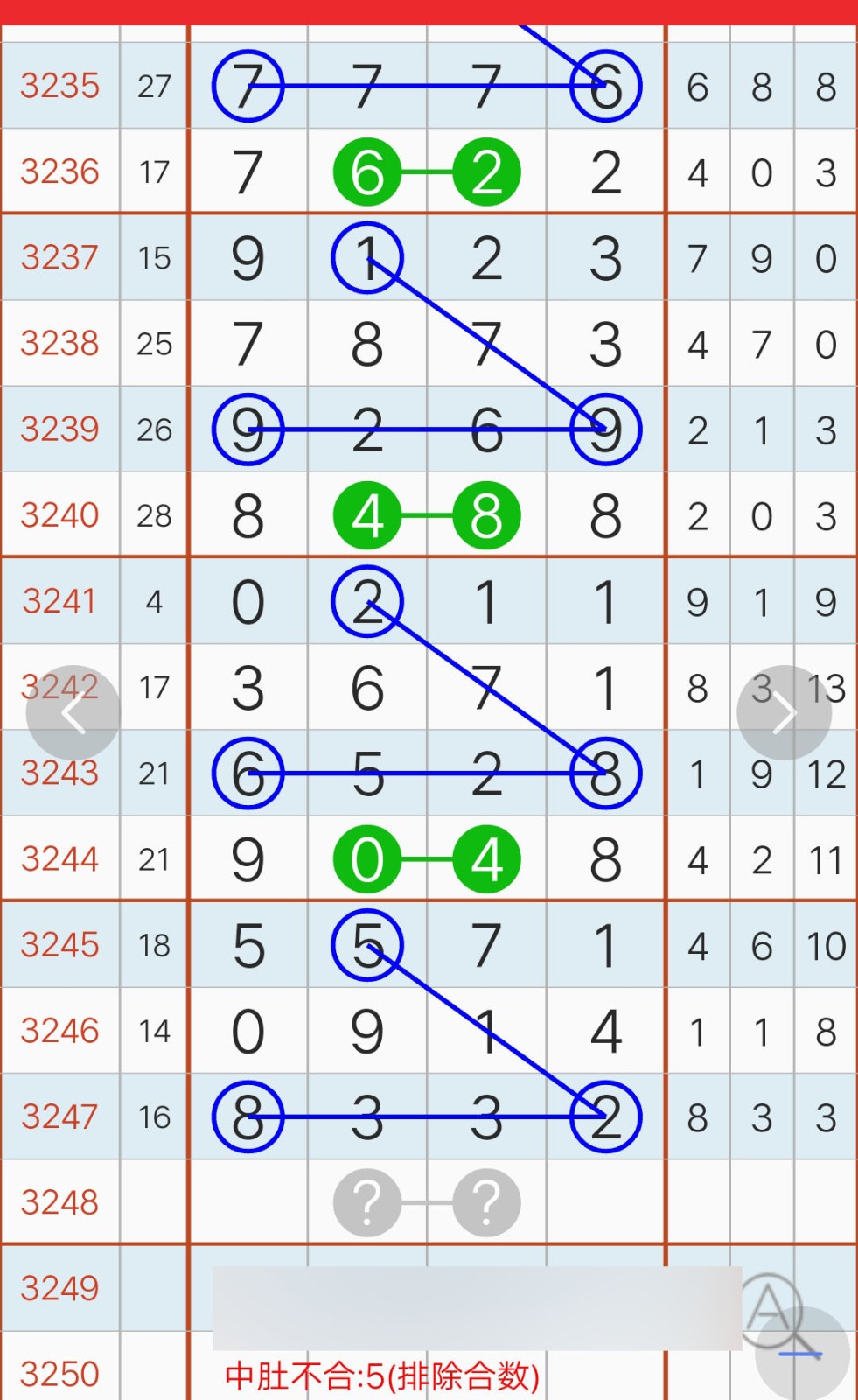This screenshot has height=1400, width=858.
Task: Go to the previous chart with the left arrow
Action: (73, 713)
